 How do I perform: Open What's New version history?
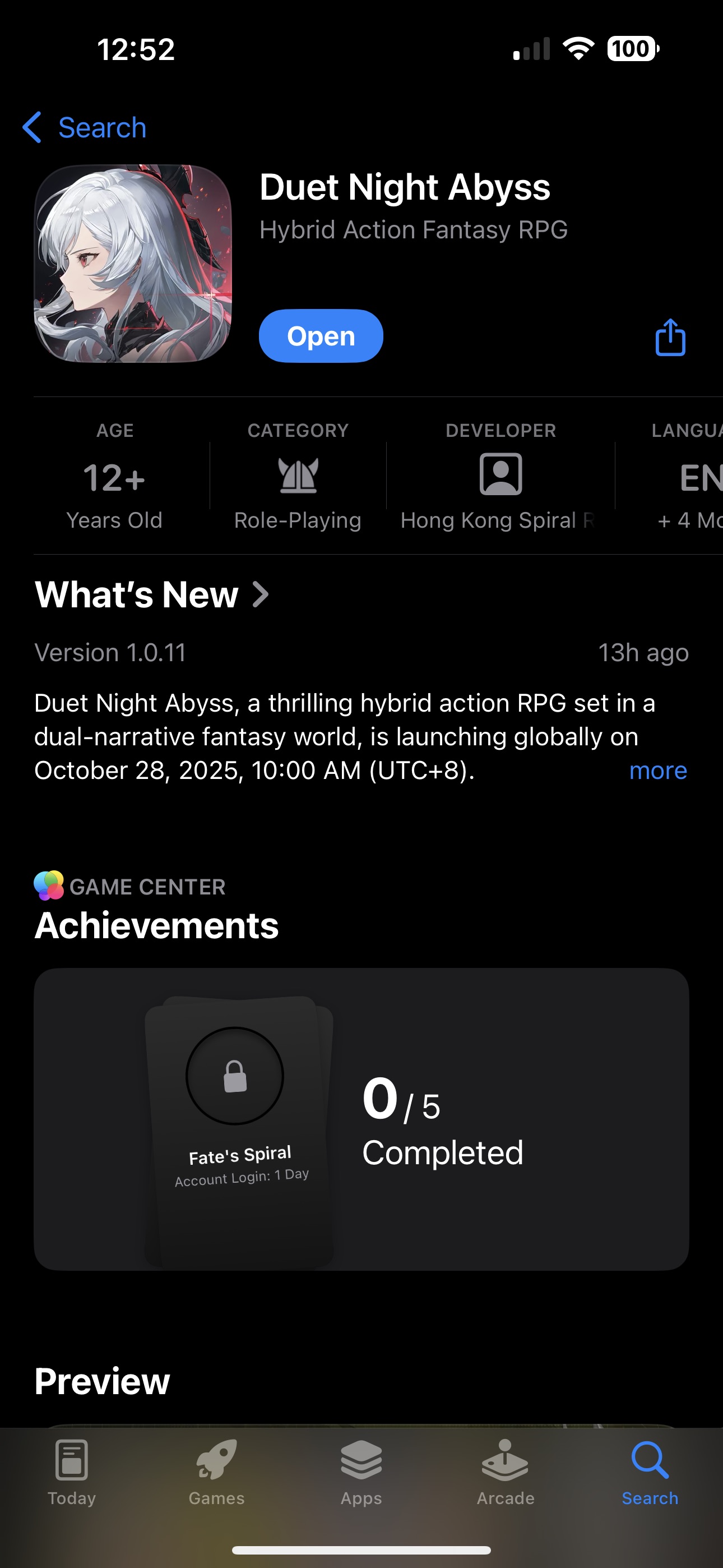[x=152, y=594]
